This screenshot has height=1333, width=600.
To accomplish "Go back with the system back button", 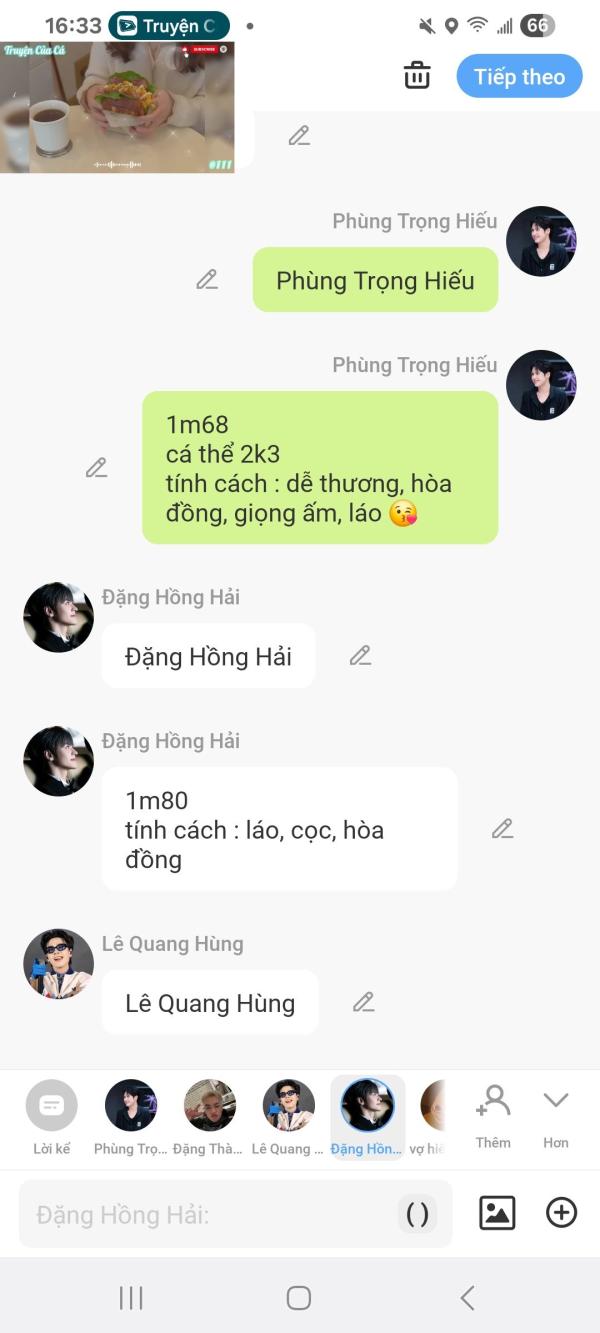I will (467, 1298).
